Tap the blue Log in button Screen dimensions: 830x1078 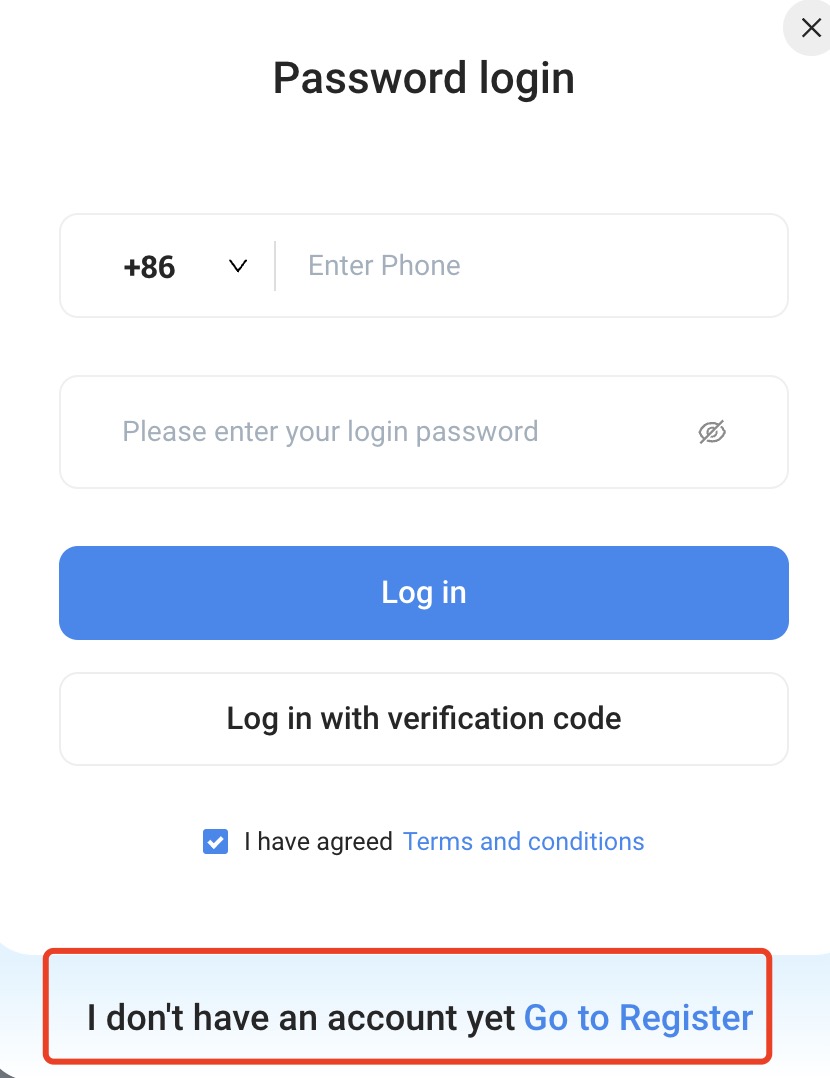(x=424, y=593)
